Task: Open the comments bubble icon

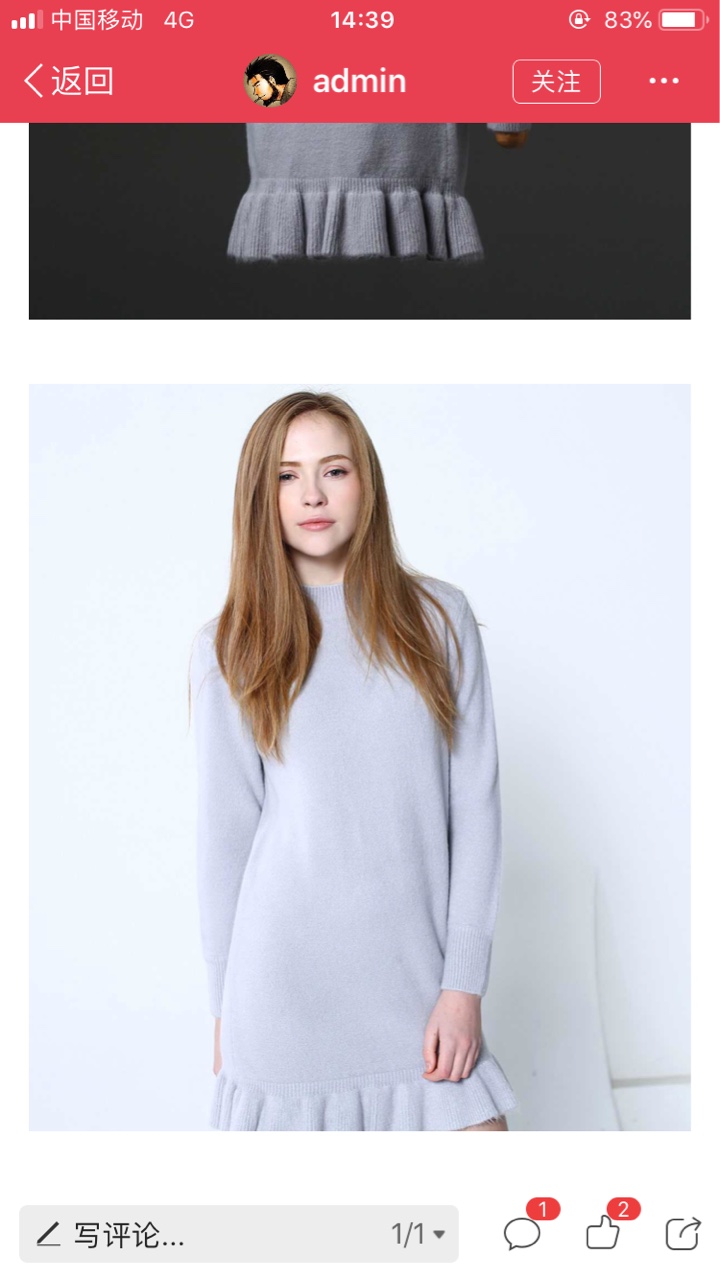Action: pyautogui.click(x=522, y=1234)
